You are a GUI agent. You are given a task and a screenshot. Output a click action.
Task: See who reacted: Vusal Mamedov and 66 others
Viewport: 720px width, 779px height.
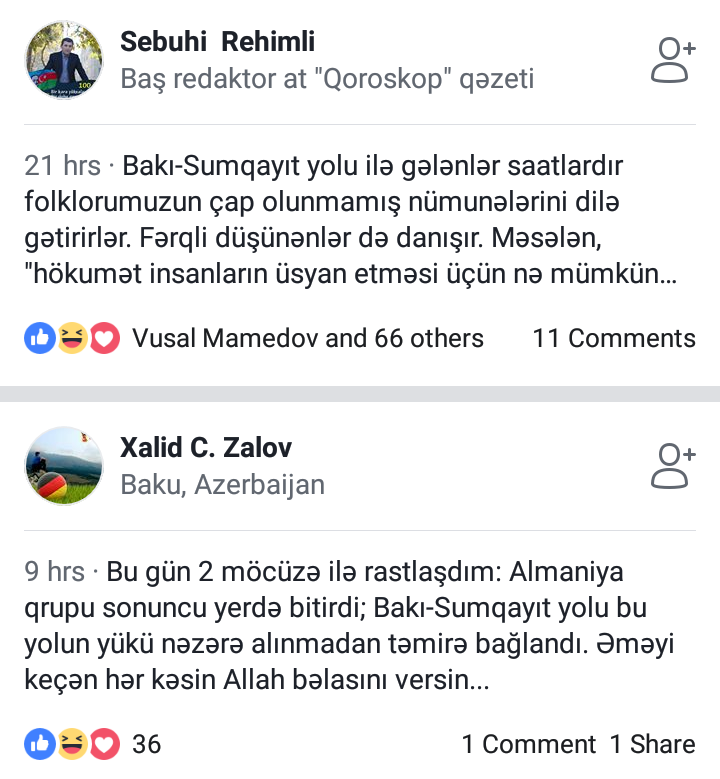tap(307, 338)
